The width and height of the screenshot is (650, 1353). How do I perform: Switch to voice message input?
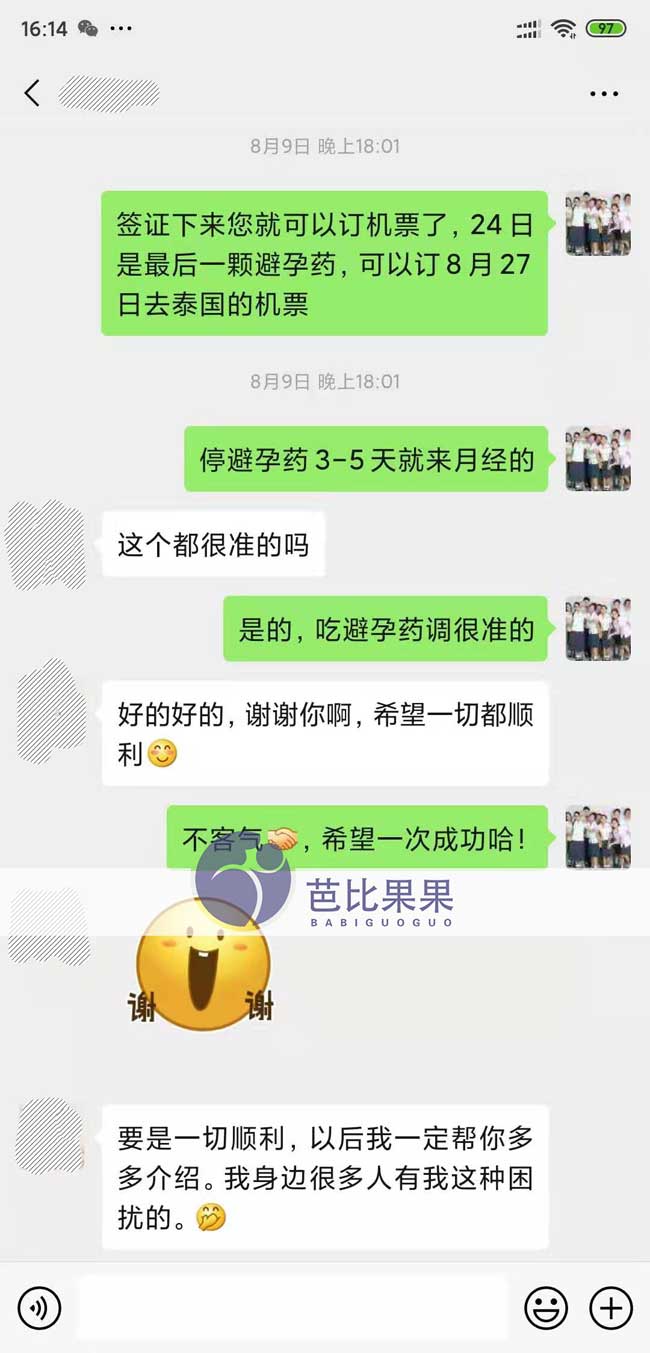click(39, 1308)
